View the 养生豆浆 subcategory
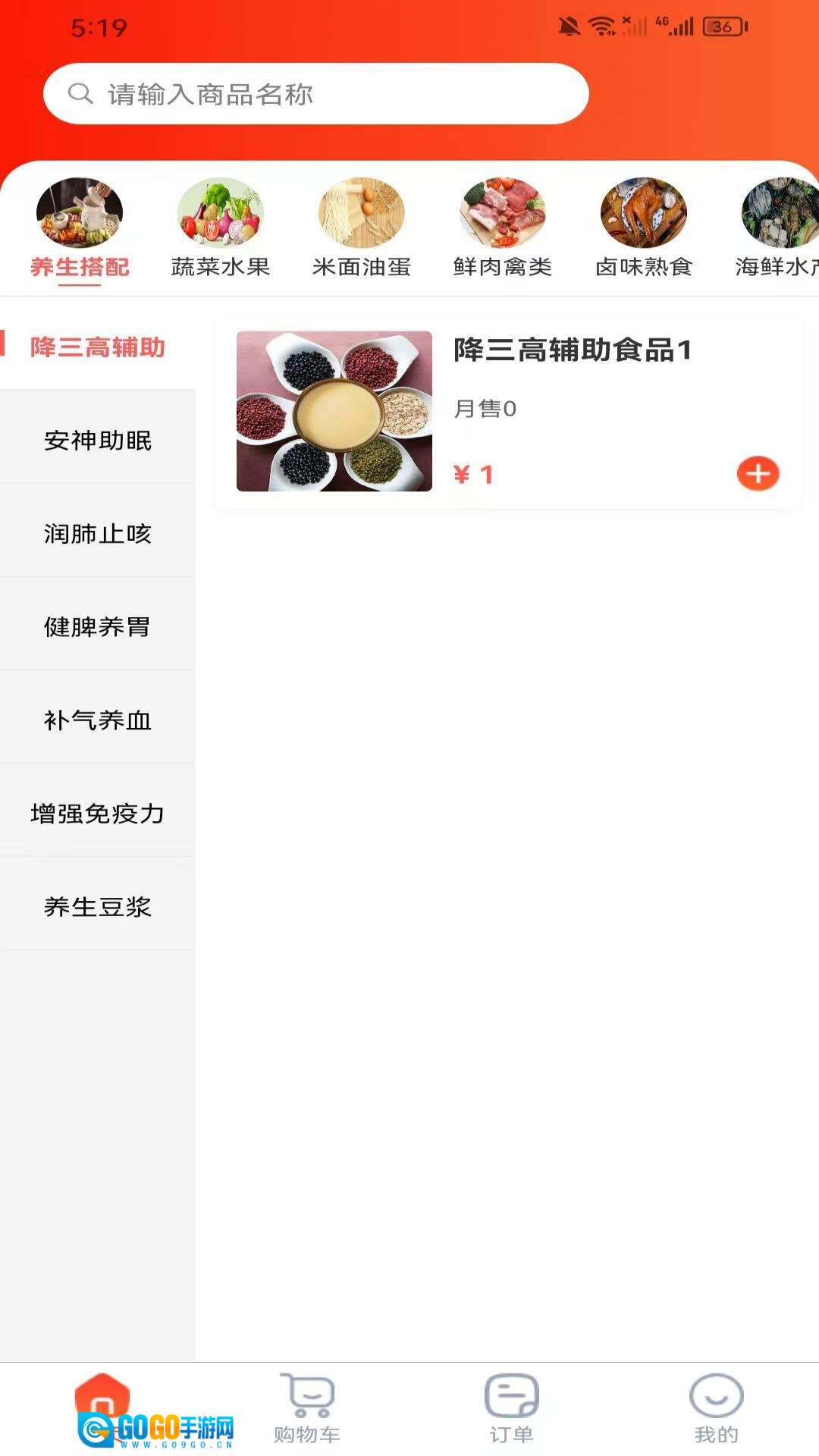This screenshot has width=819, height=1456. (x=98, y=907)
